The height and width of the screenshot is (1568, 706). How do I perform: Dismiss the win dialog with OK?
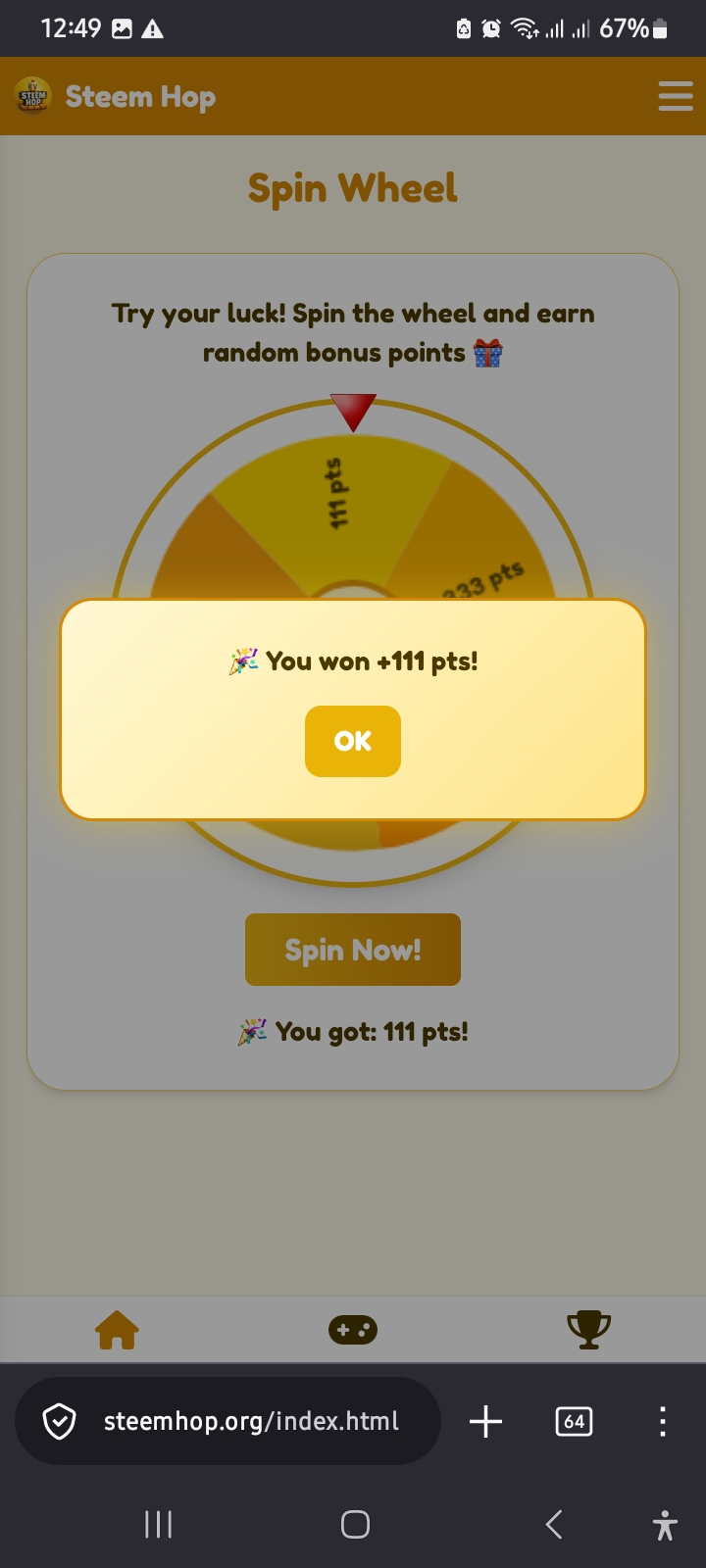(x=353, y=741)
